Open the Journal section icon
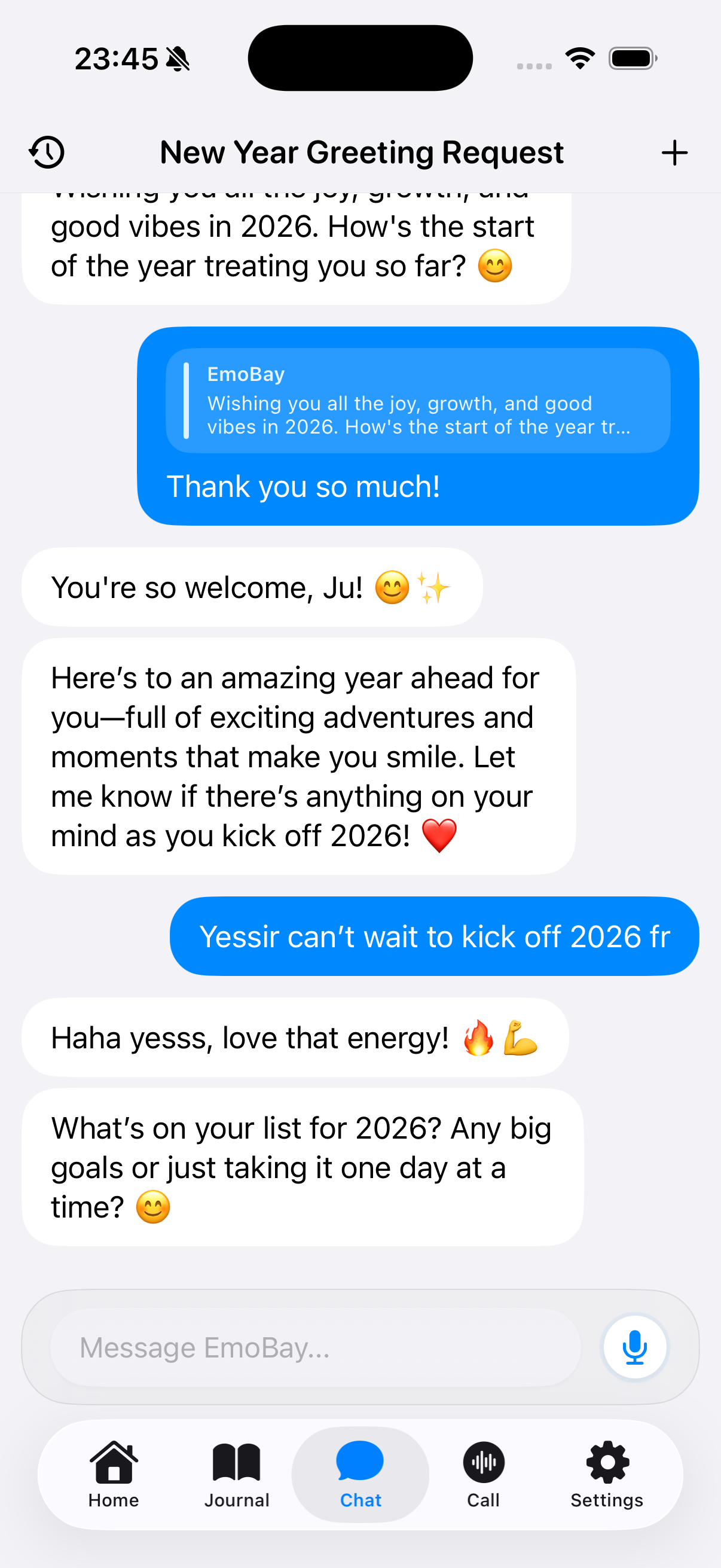 (237, 1461)
